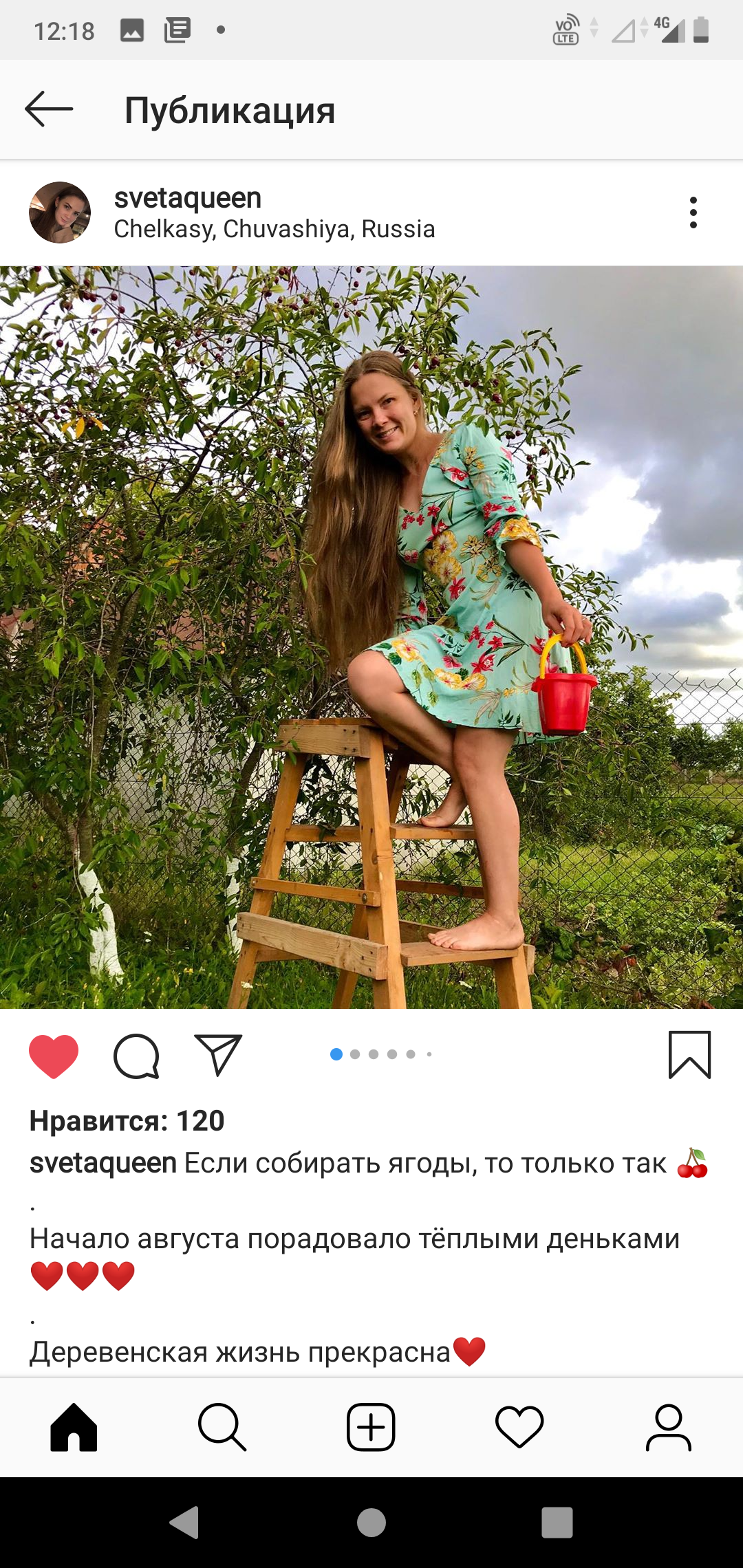The width and height of the screenshot is (743, 1568).
Task: View the list of 120 likes
Action: [x=127, y=1121]
